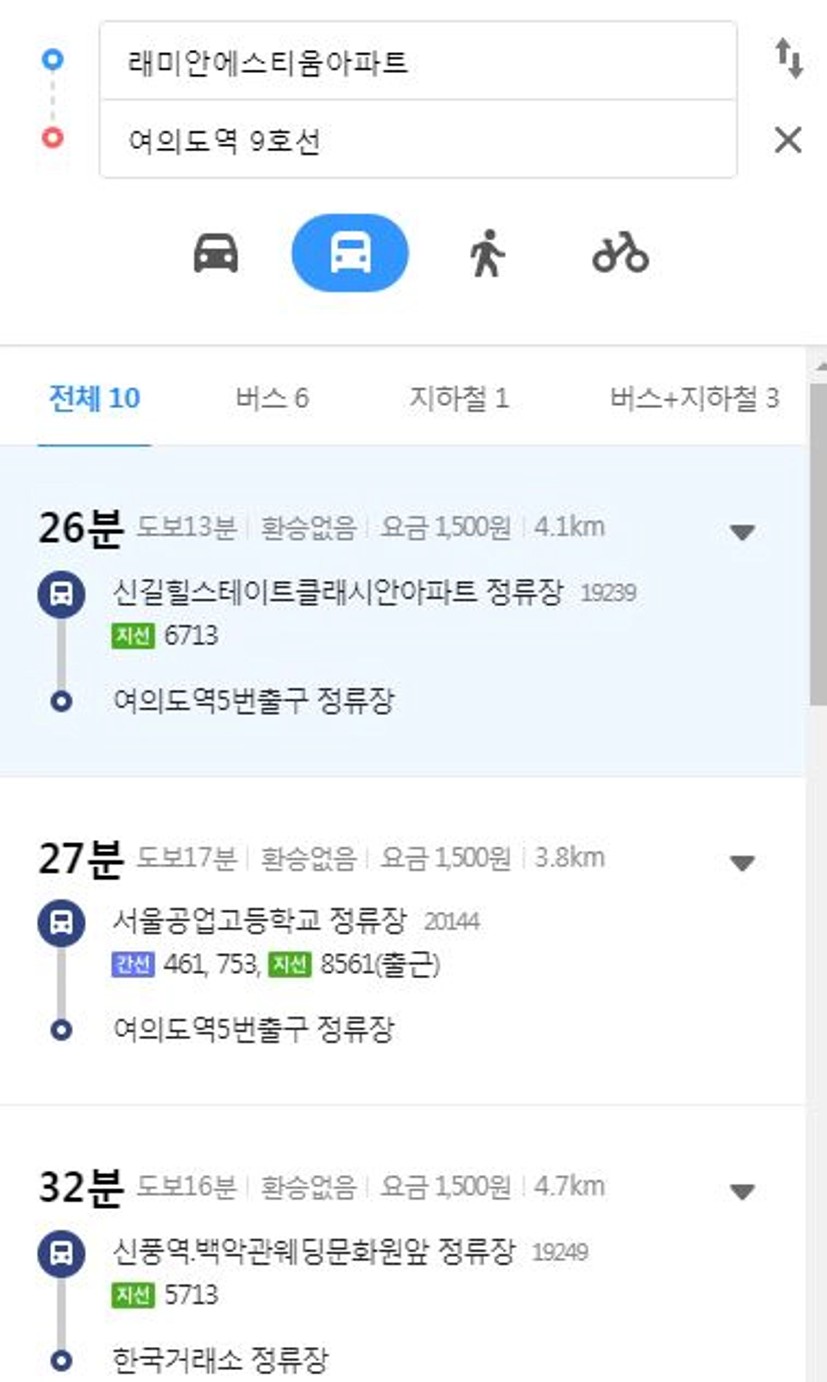Open the route via 서울공업고등학교 정류장
Image resolution: width=827 pixels, height=1382 pixels.
[x=403, y=941]
